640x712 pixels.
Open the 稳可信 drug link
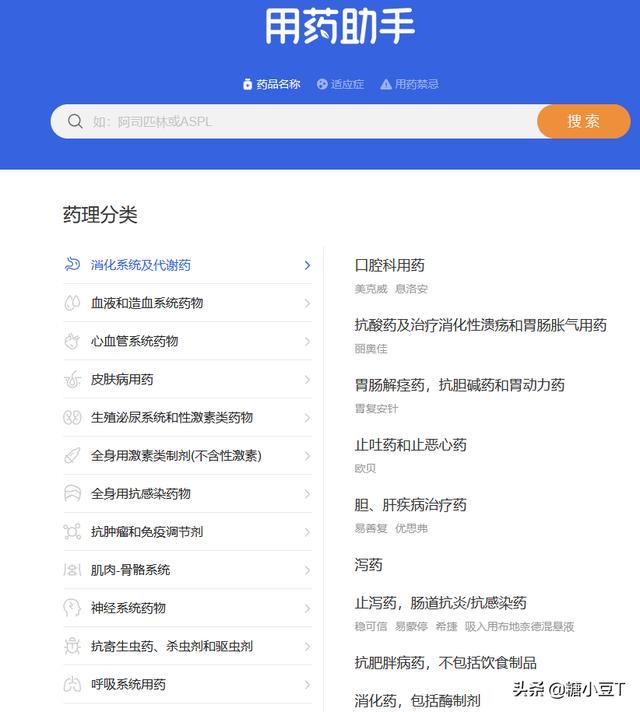tap(371, 627)
